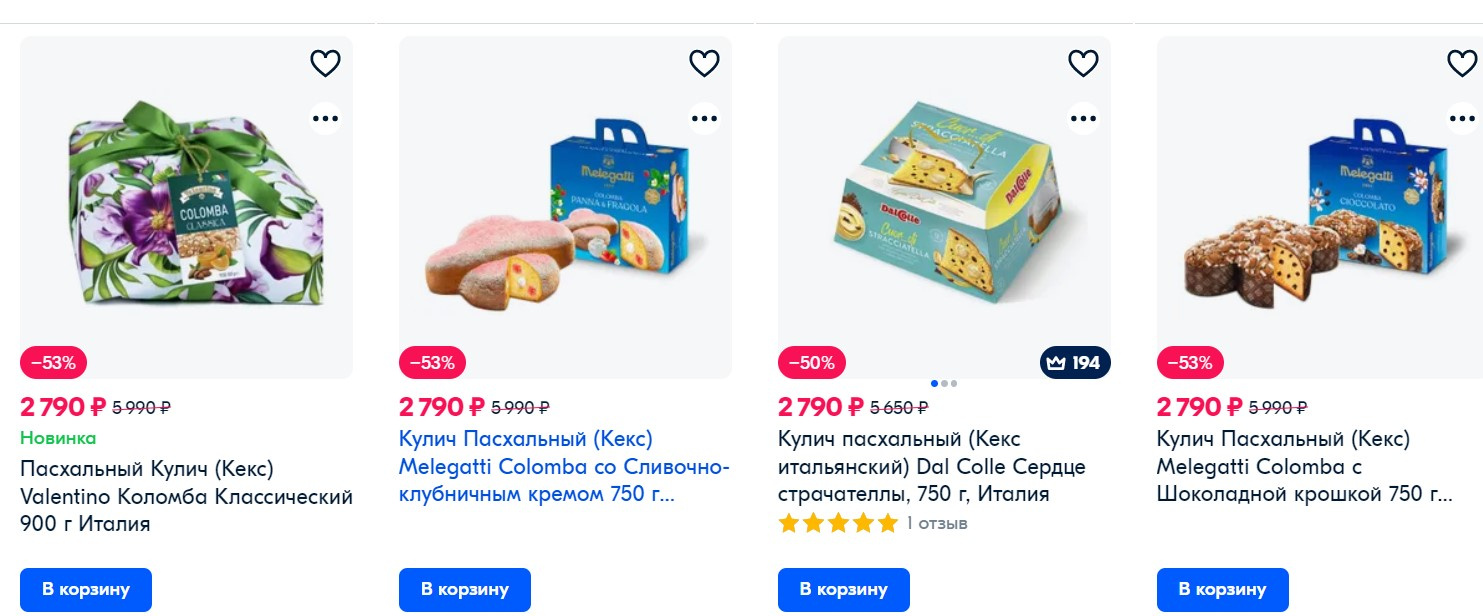Favorite Melegatti Colomba со Сливочно-клубничным кремом
1483x616 pixels.
704,64
